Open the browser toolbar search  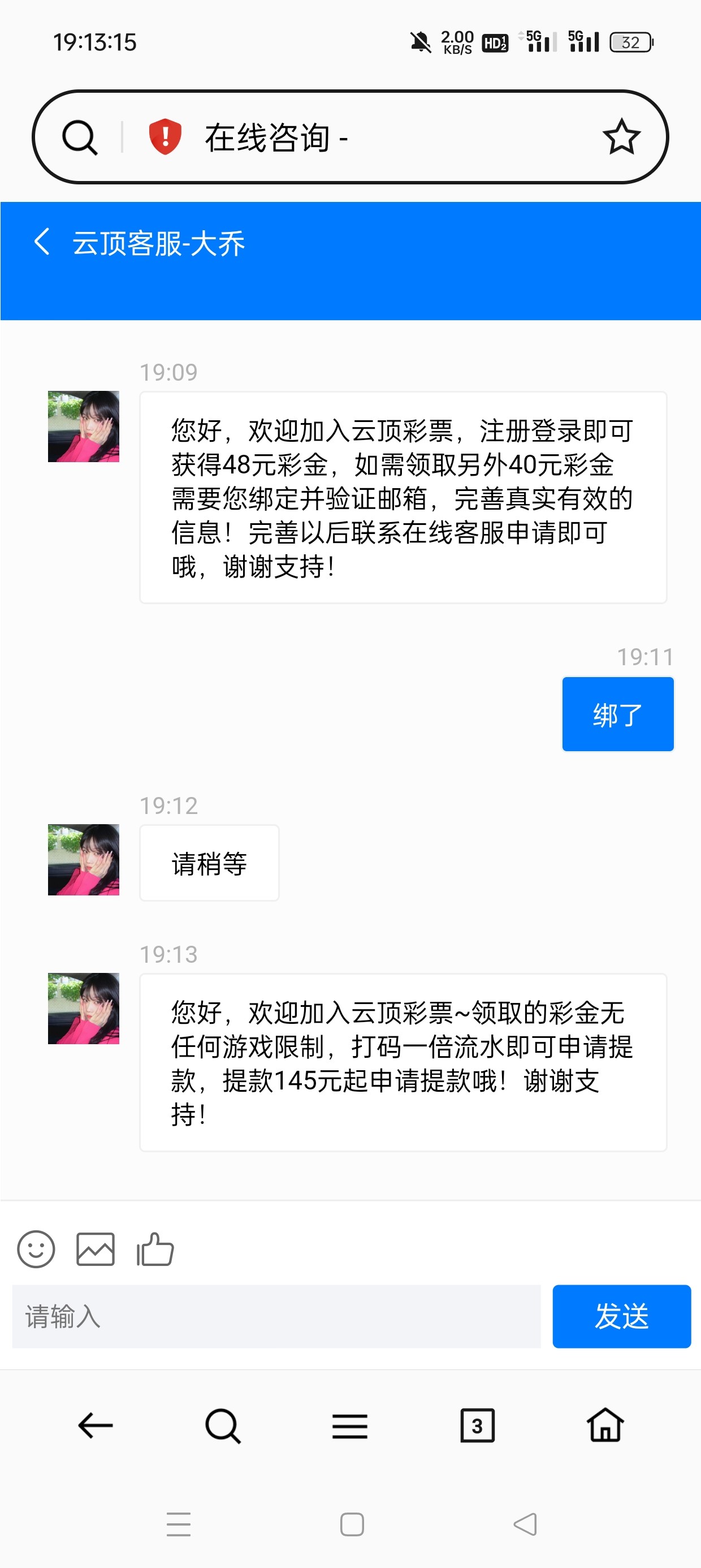(x=223, y=1425)
